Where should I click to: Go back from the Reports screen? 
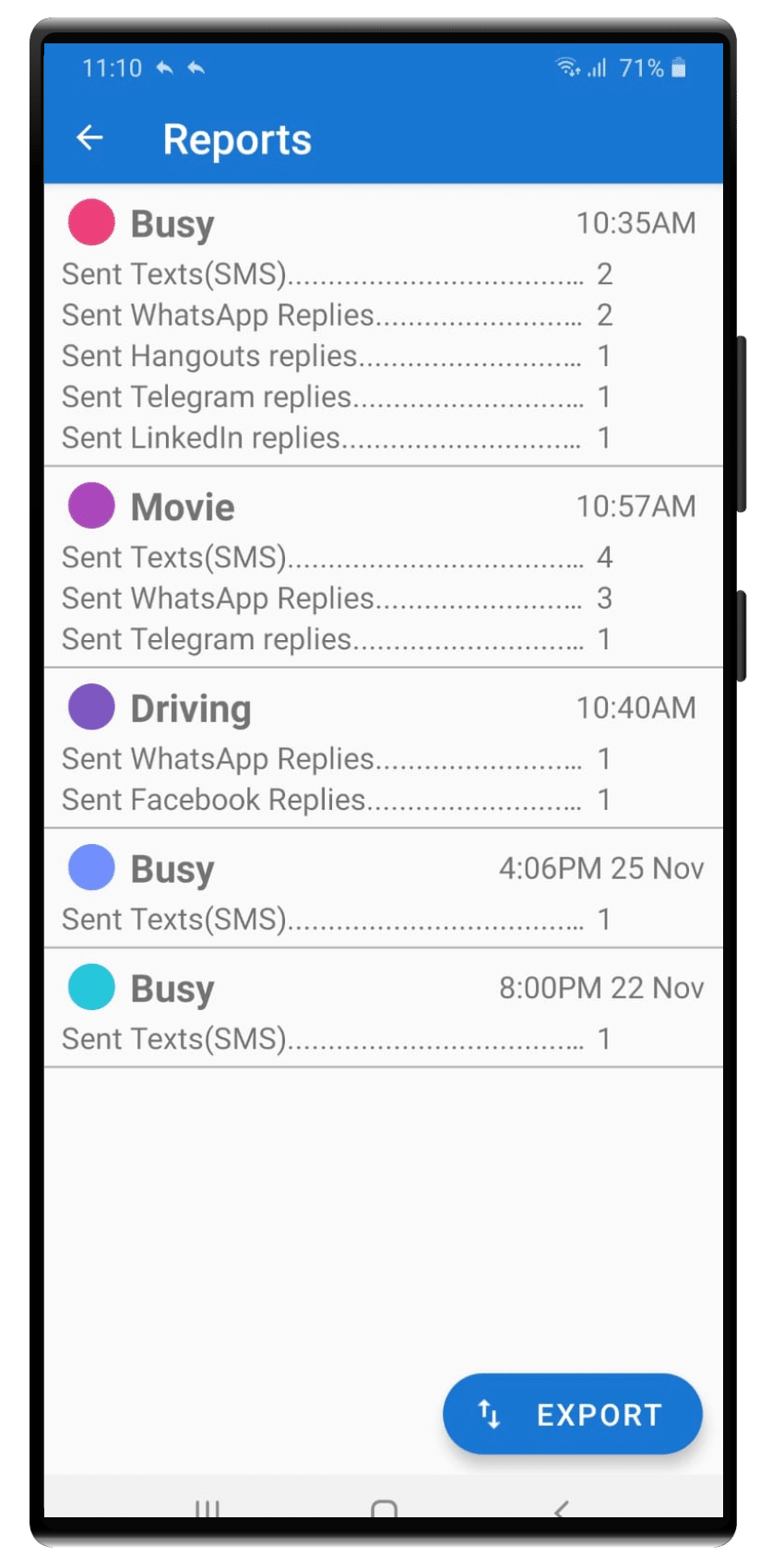[89, 138]
